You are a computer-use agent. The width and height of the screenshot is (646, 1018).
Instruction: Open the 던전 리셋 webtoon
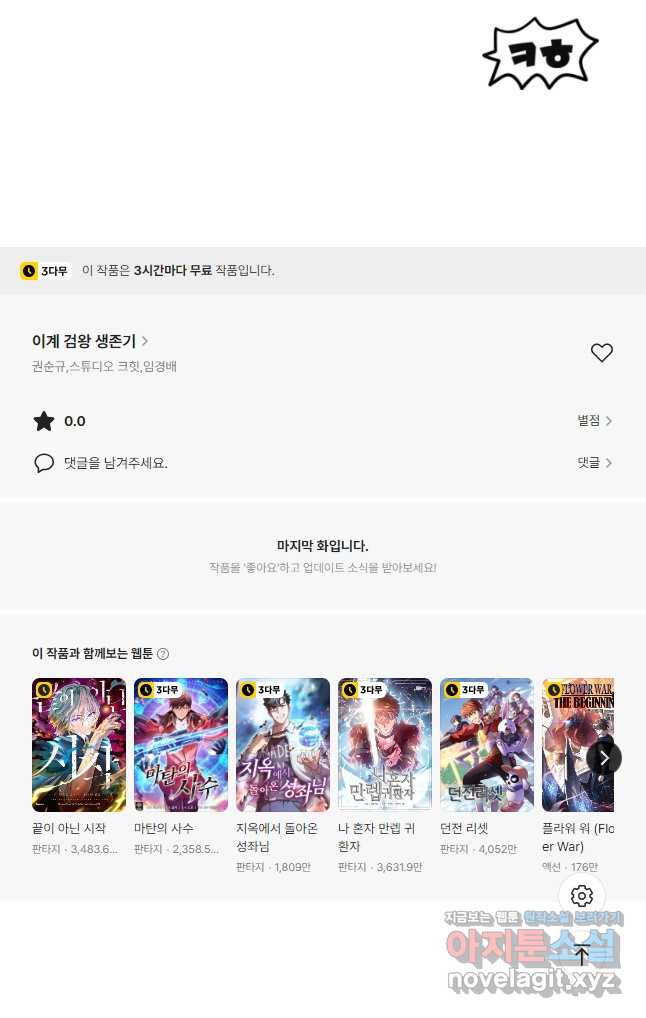(487, 745)
